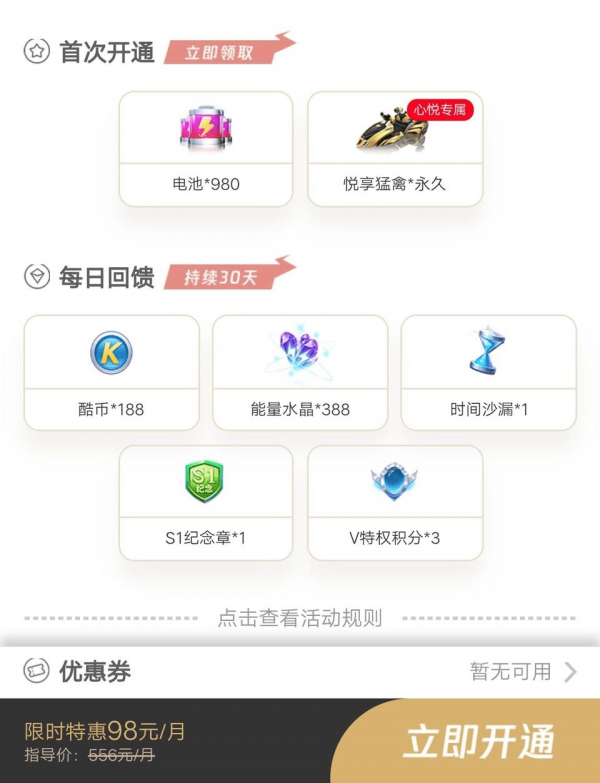Open the S1纪念章*1 reward card
Viewport: 600px width, 783px height.
206,502
